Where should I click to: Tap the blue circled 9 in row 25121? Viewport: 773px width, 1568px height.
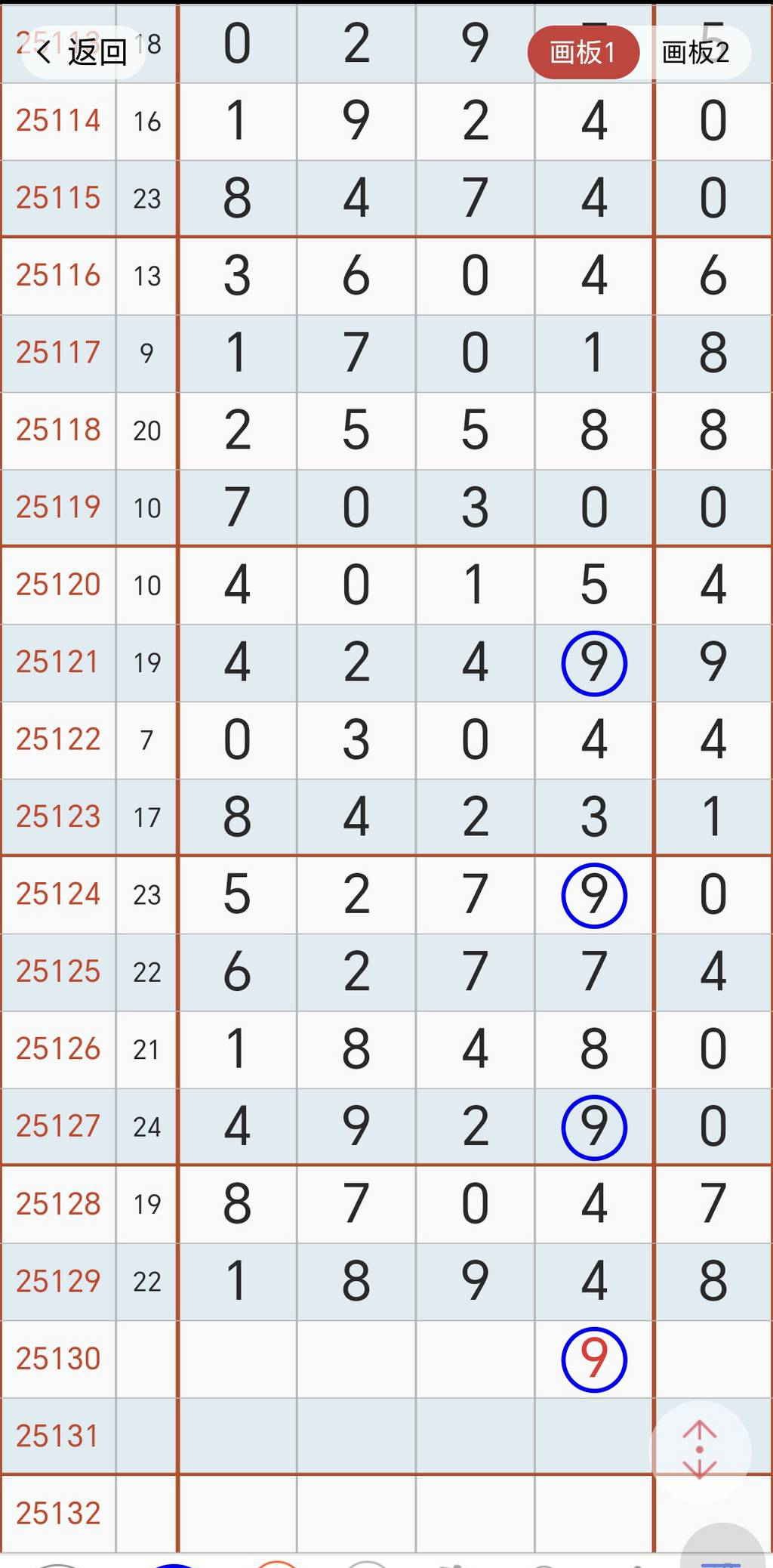[594, 662]
